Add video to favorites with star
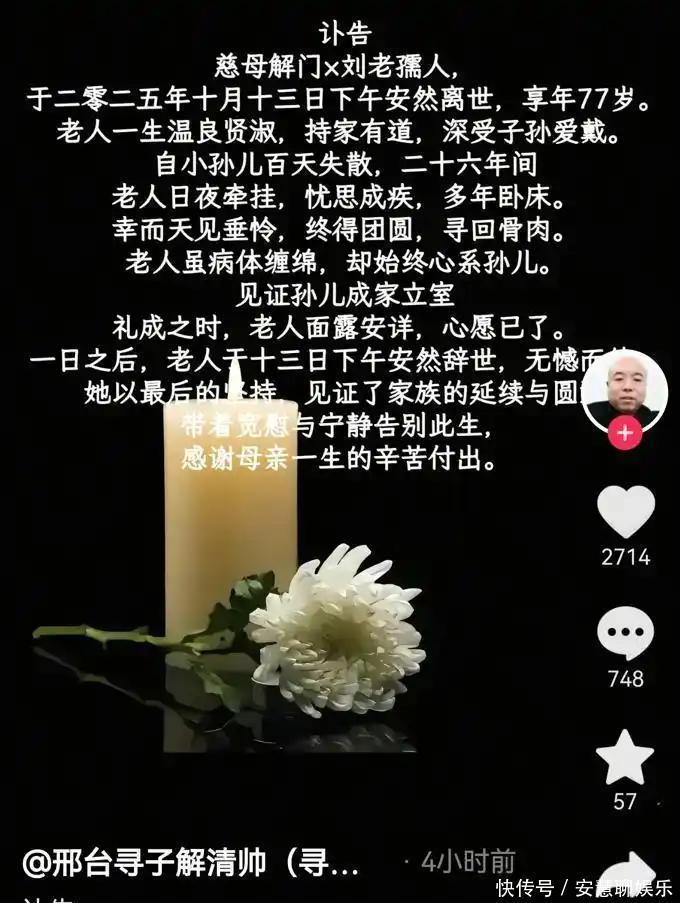680x903 pixels. tap(626, 757)
